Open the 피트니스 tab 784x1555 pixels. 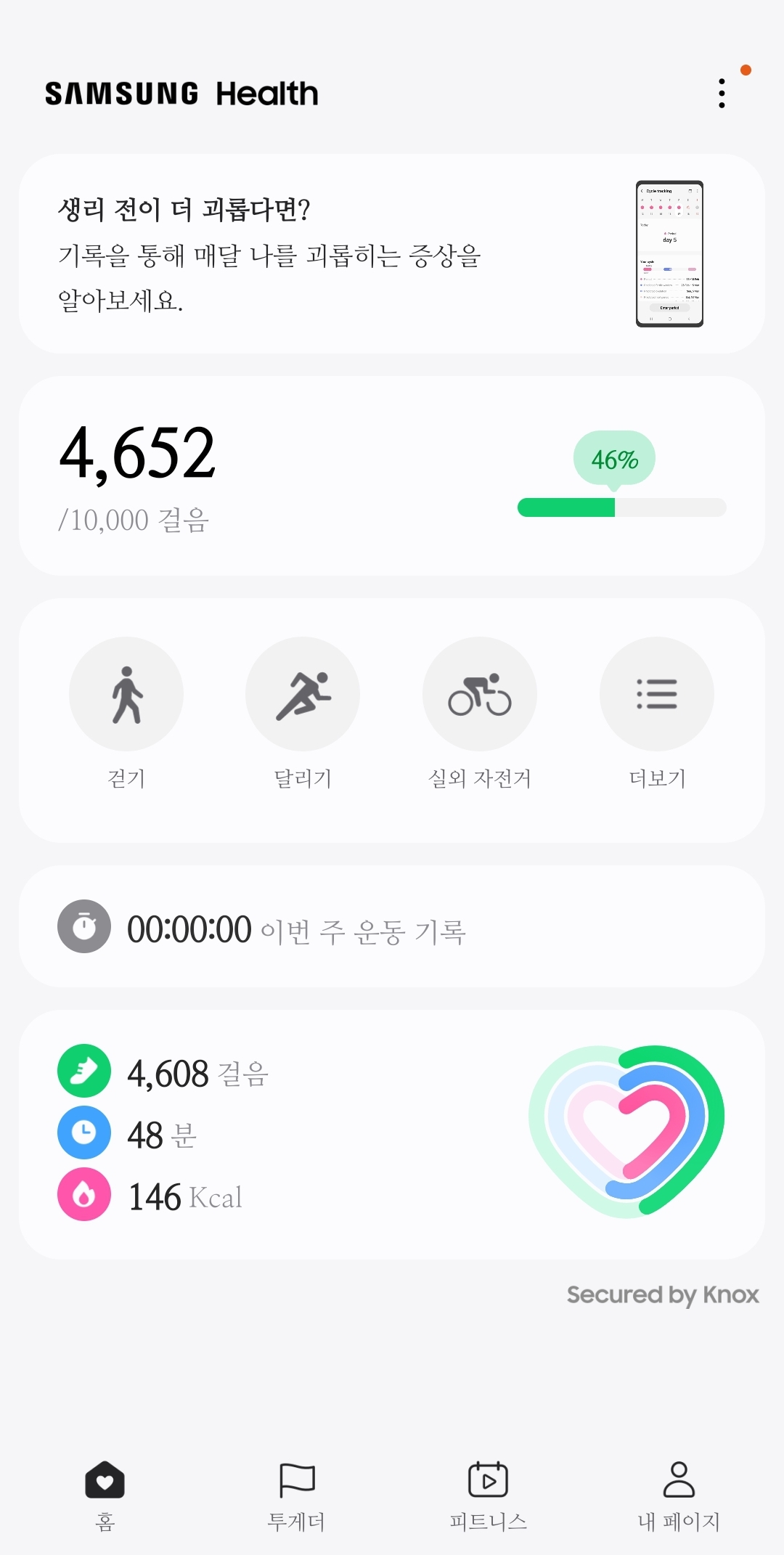(x=488, y=1494)
